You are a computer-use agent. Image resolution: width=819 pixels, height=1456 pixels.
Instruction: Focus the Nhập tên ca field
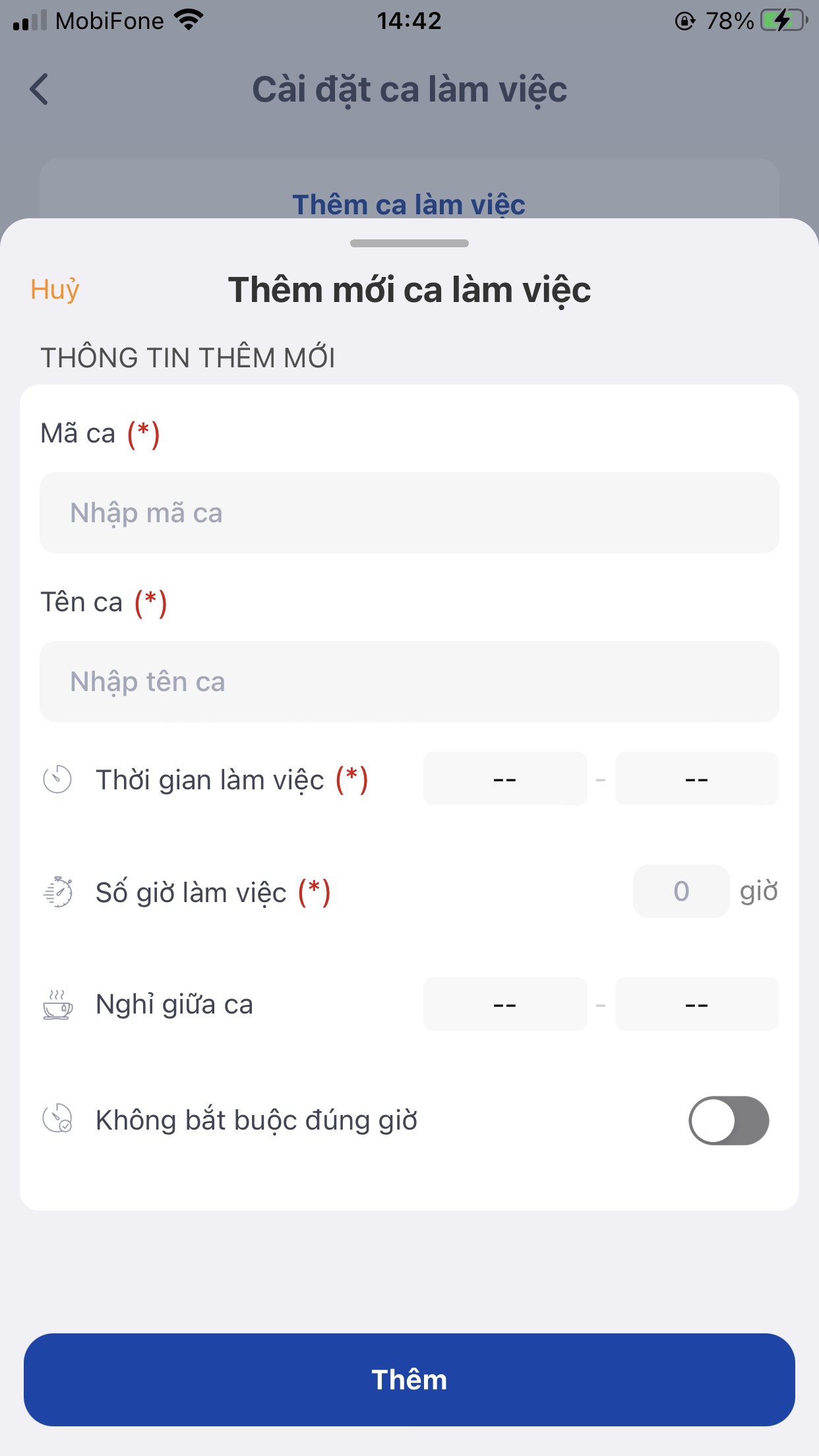point(409,682)
